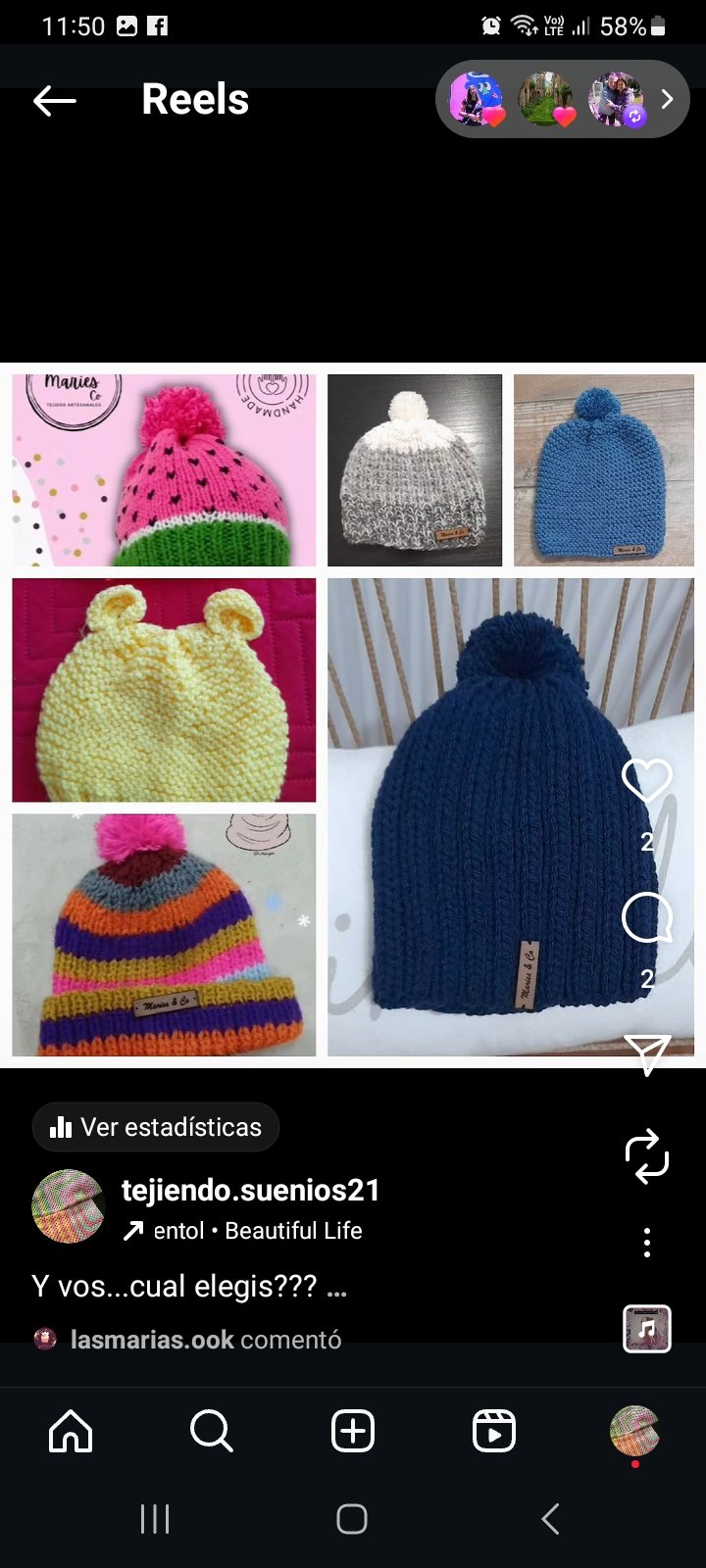Create a new post
The height and width of the screenshot is (1568, 706).
[x=353, y=1432]
